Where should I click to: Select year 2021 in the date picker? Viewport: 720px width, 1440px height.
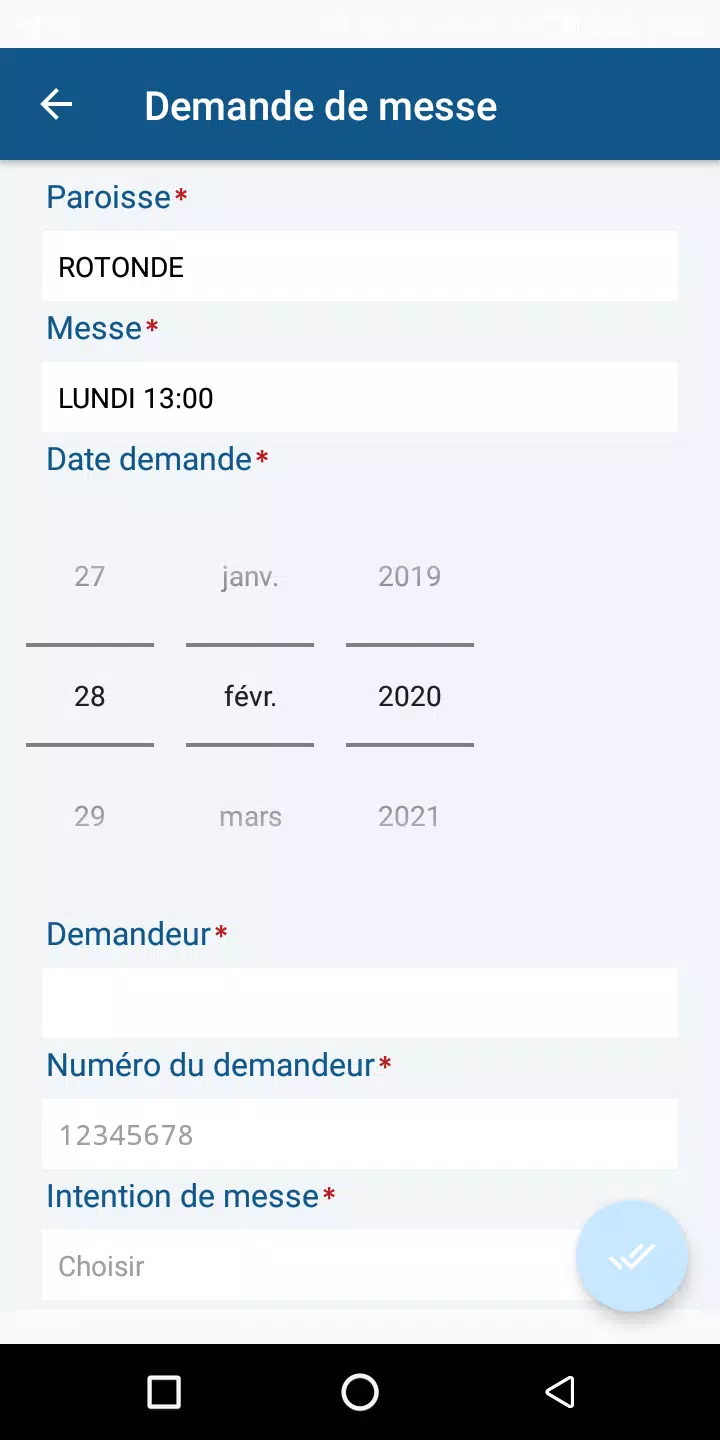tap(410, 816)
